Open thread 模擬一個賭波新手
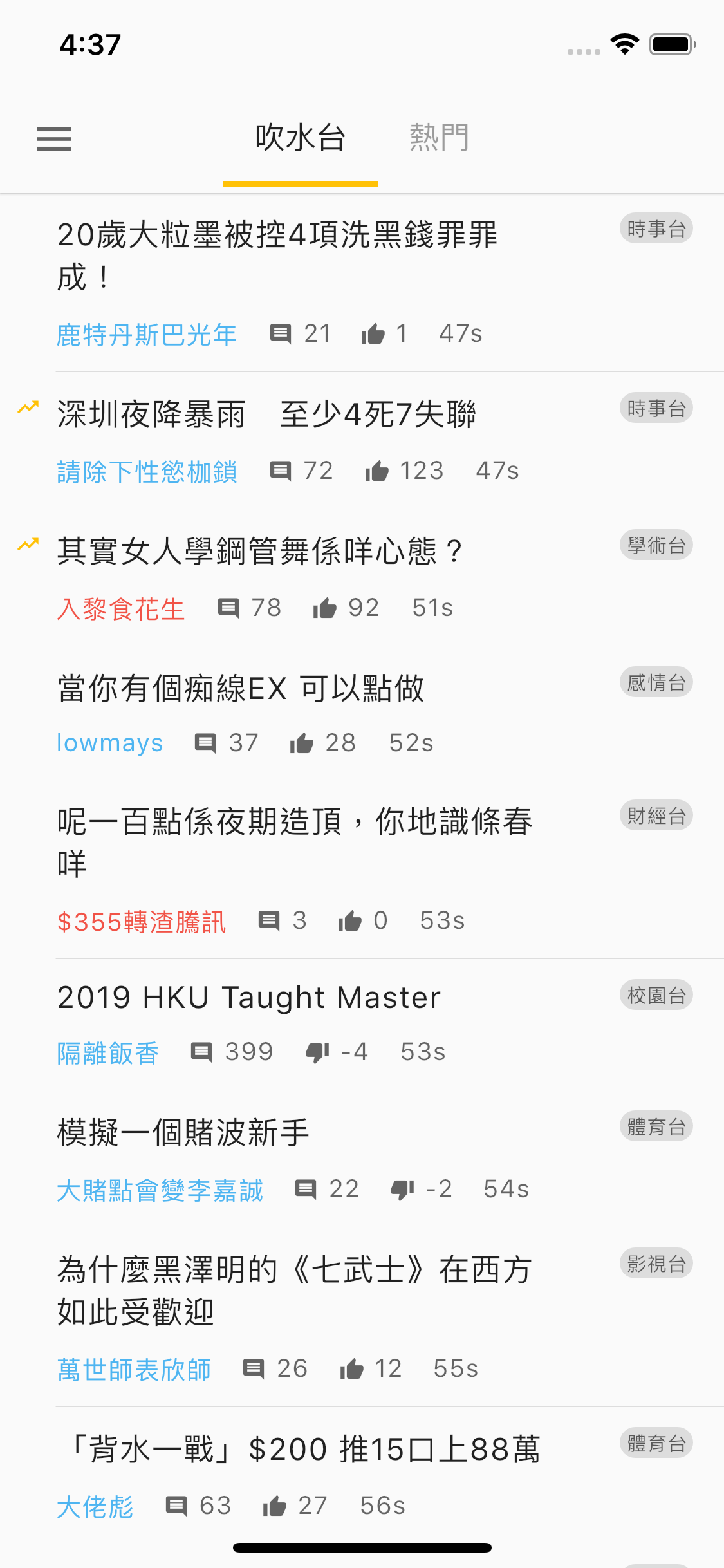Viewport: 724px width, 1568px height. [x=183, y=1133]
